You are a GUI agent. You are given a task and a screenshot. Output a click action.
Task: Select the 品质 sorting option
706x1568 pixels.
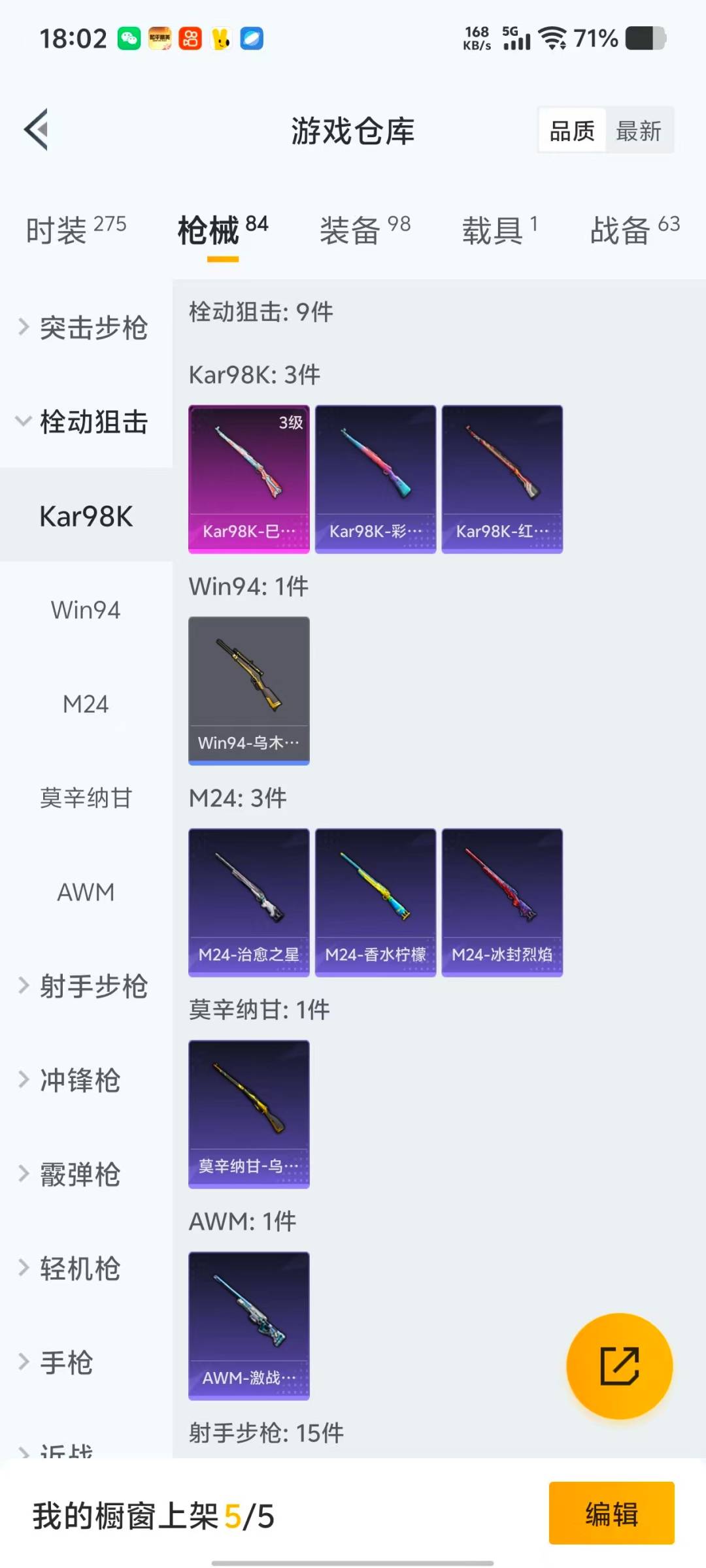coord(571,130)
